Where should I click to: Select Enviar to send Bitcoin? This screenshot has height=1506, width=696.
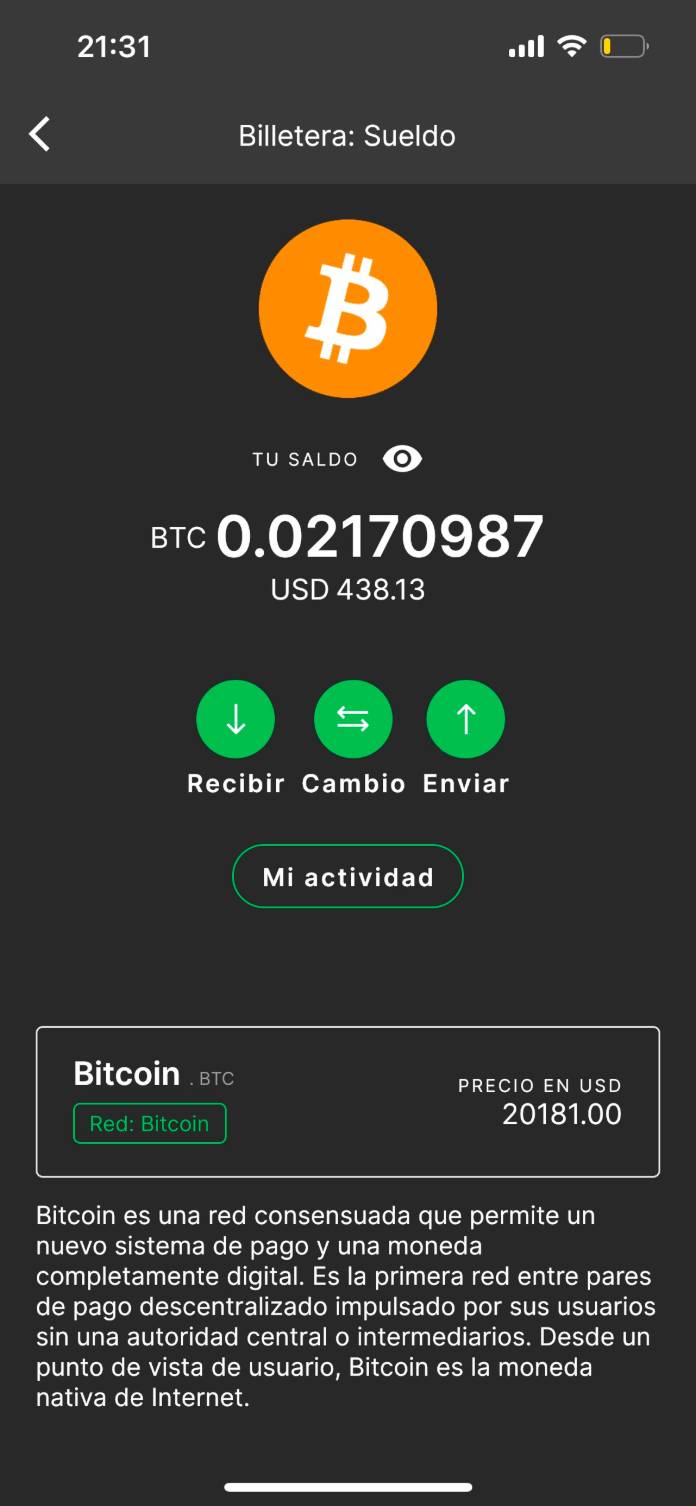[466, 720]
